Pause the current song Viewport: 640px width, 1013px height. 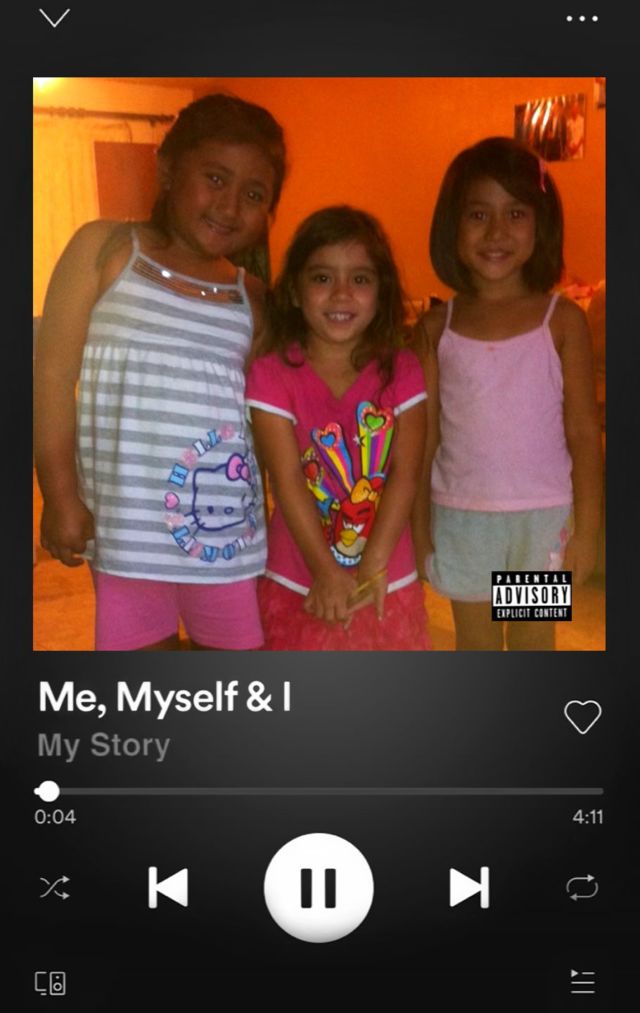pos(319,887)
